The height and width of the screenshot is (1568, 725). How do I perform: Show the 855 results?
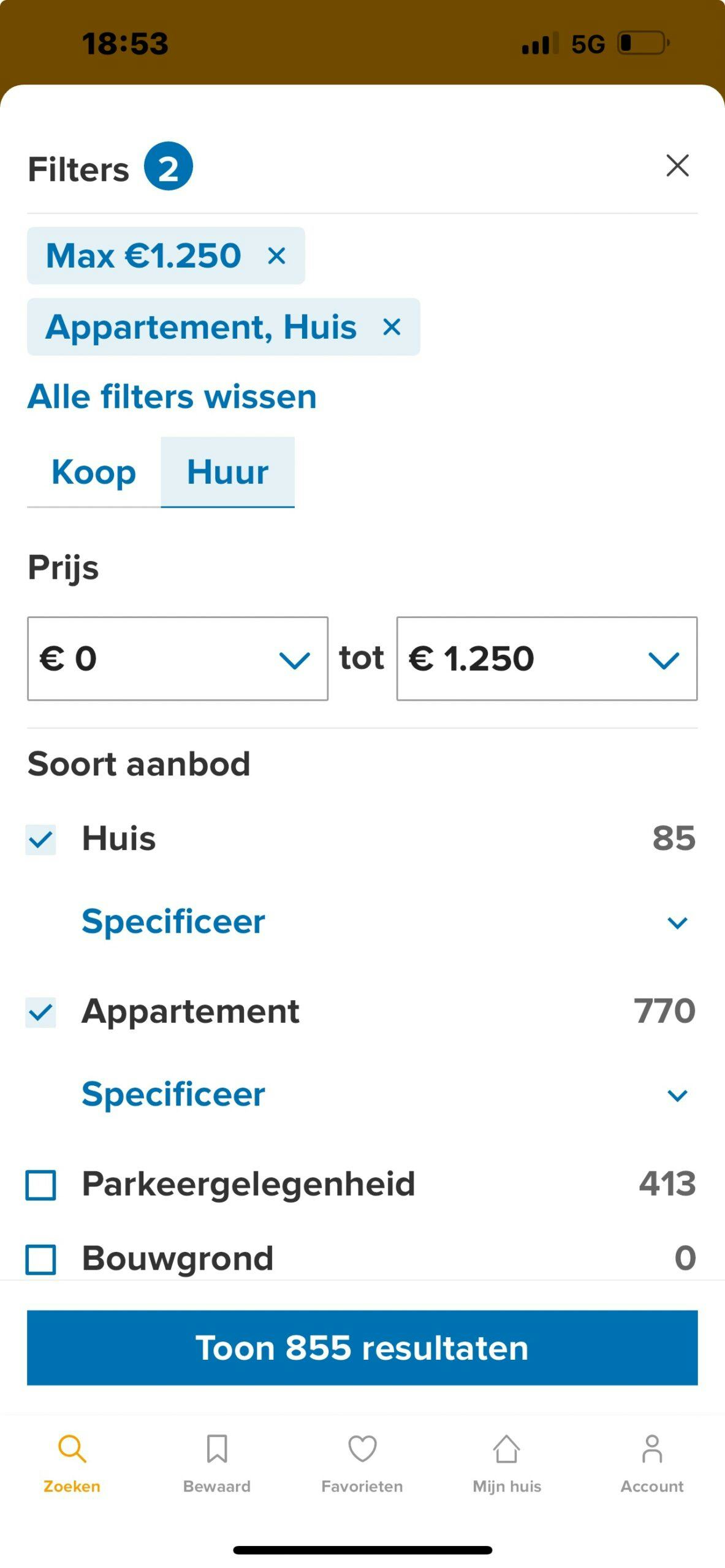[x=362, y=1347]
